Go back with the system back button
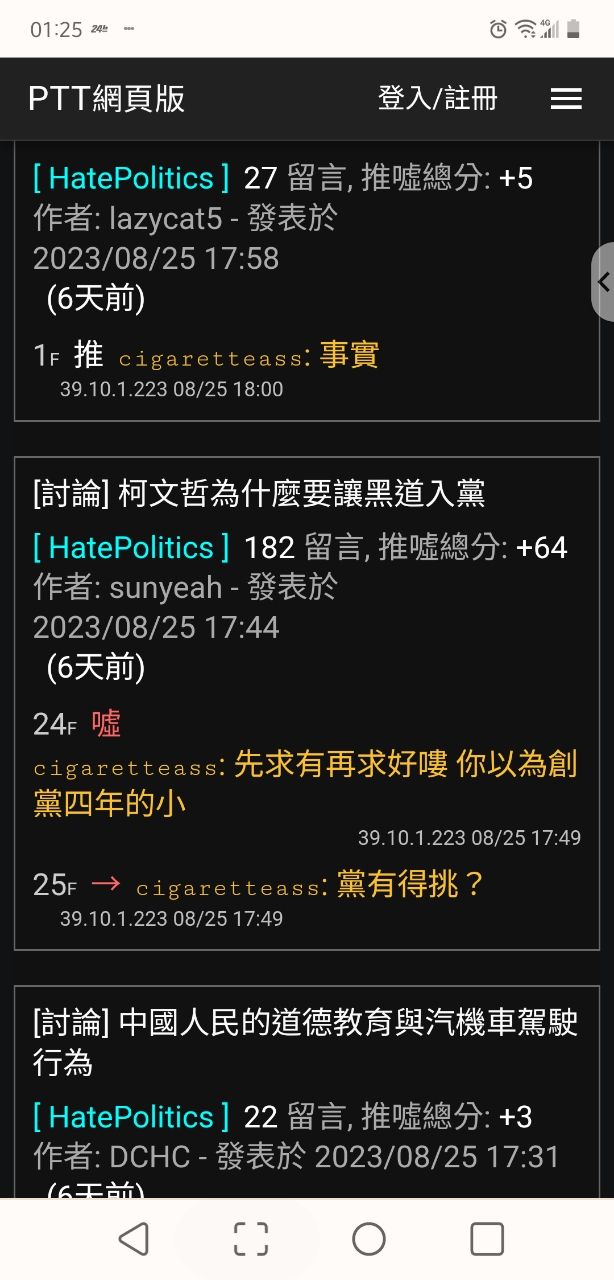The height and width of the screenshot is (1280, 614). (x=133, y=1239)
